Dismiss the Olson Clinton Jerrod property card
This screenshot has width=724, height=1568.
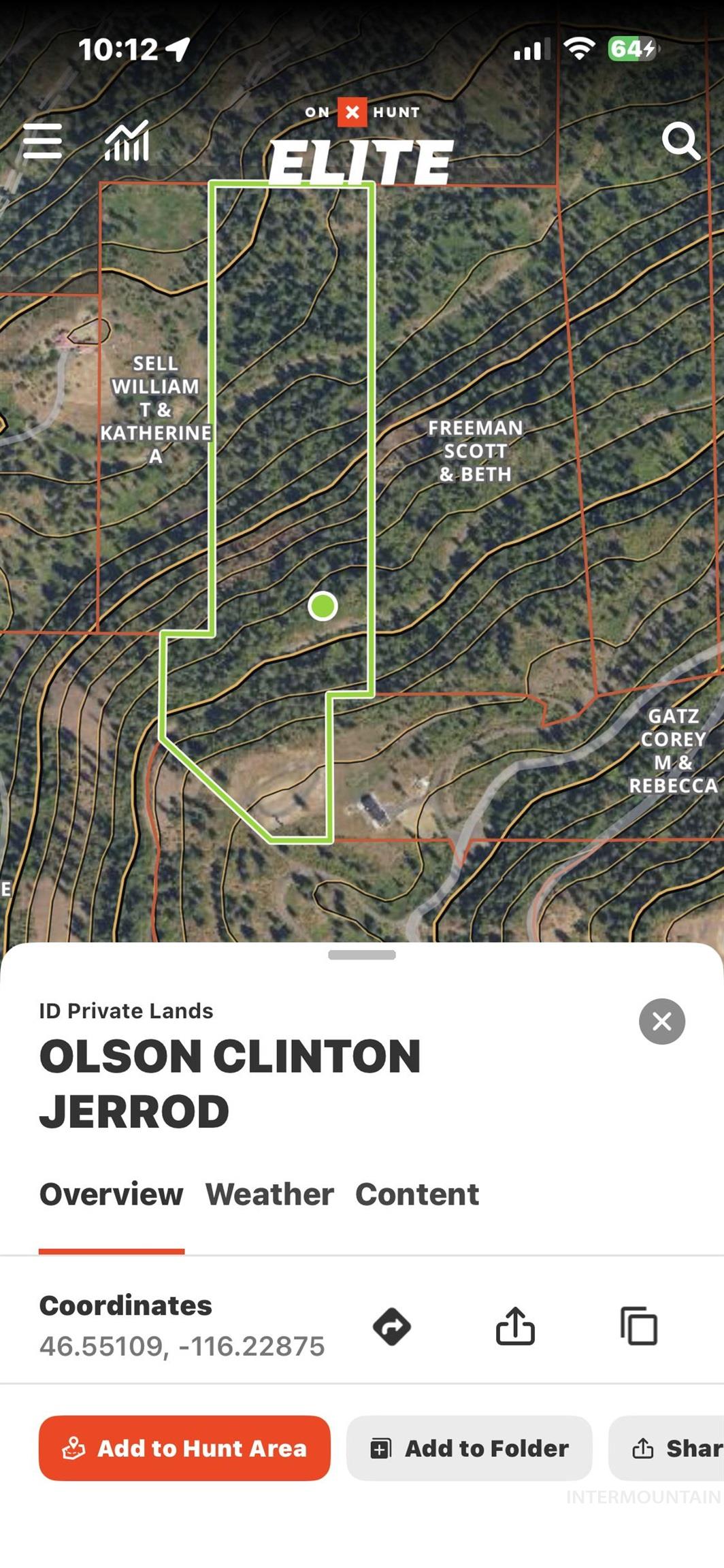tap(661, 1021)
